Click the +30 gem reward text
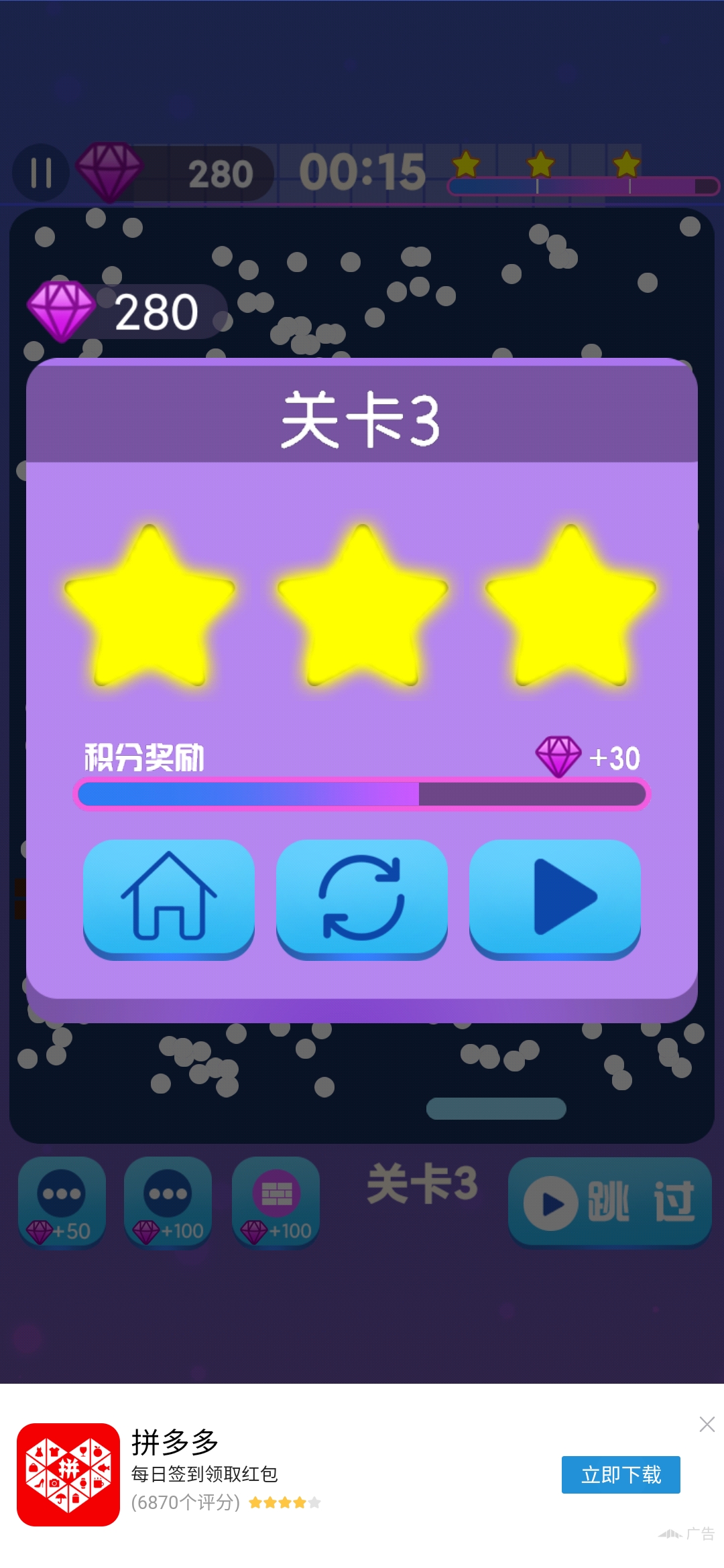The width and height of the screenshot is (724, 1568). (x=613, y=757)
